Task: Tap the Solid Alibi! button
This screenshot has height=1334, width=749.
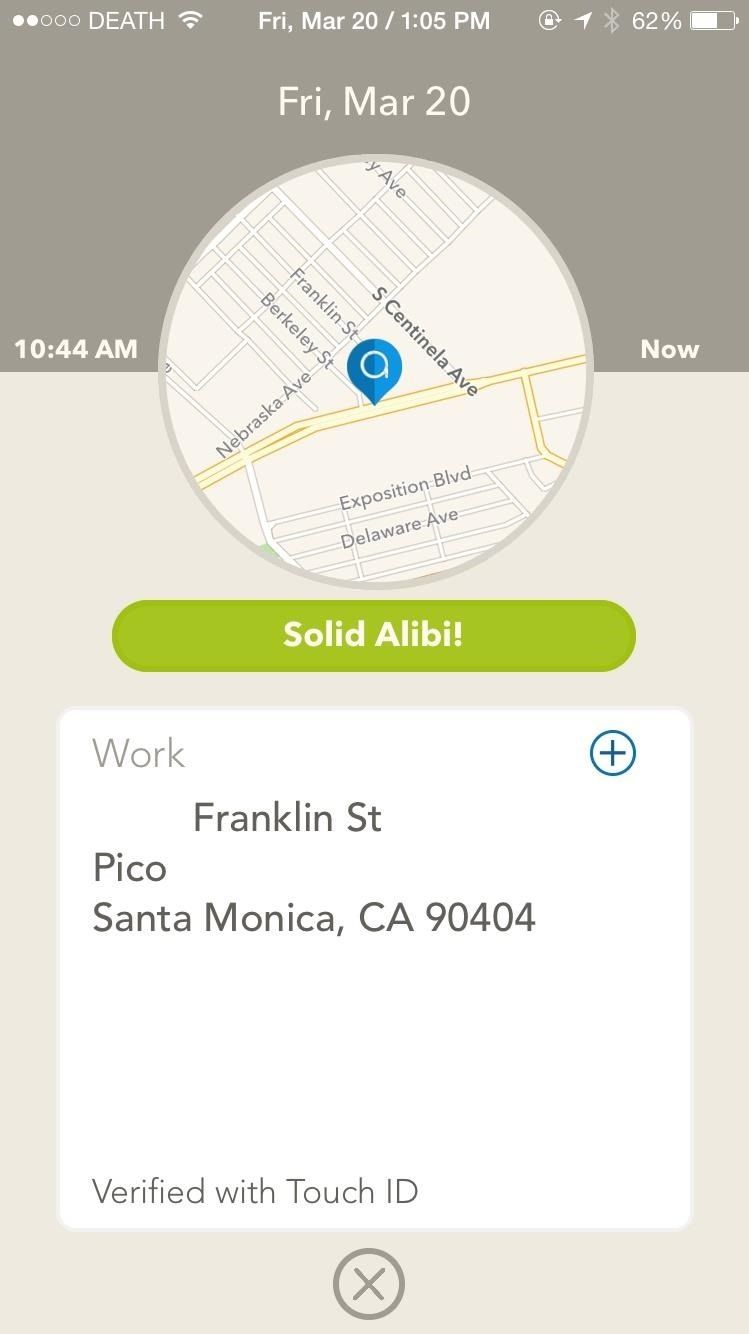Action: [x=373, y=635]
